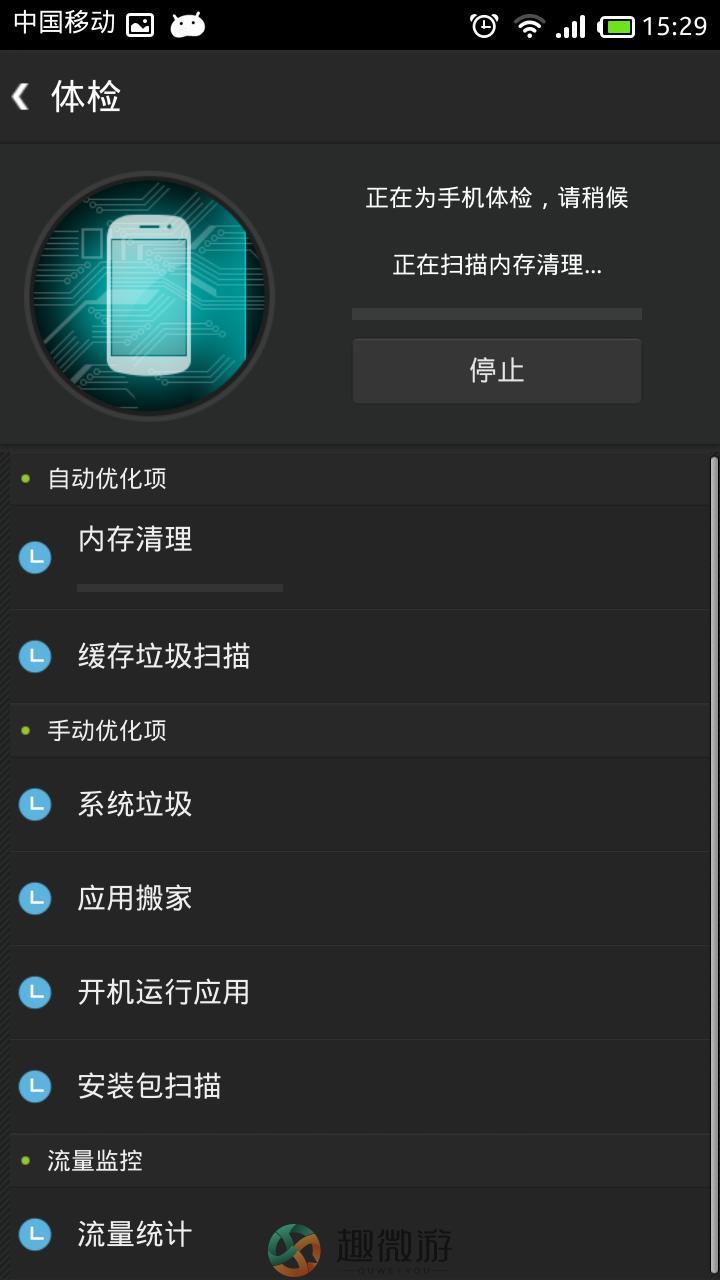This screenshot has height=1280, width=720.
Task: Stop the scan with the 停止 button
Action: (x=497, y=371)
